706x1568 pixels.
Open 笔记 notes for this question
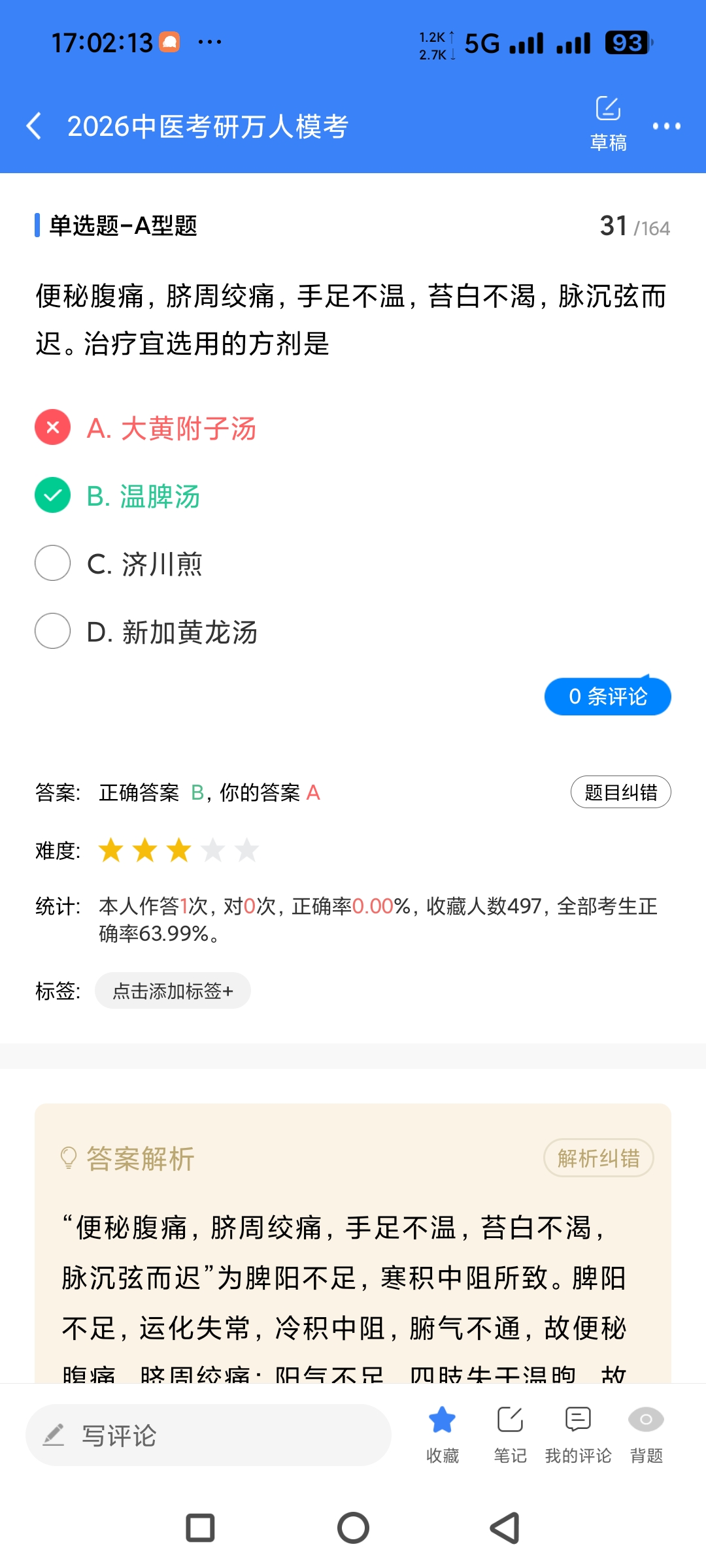click(510, 1434)
